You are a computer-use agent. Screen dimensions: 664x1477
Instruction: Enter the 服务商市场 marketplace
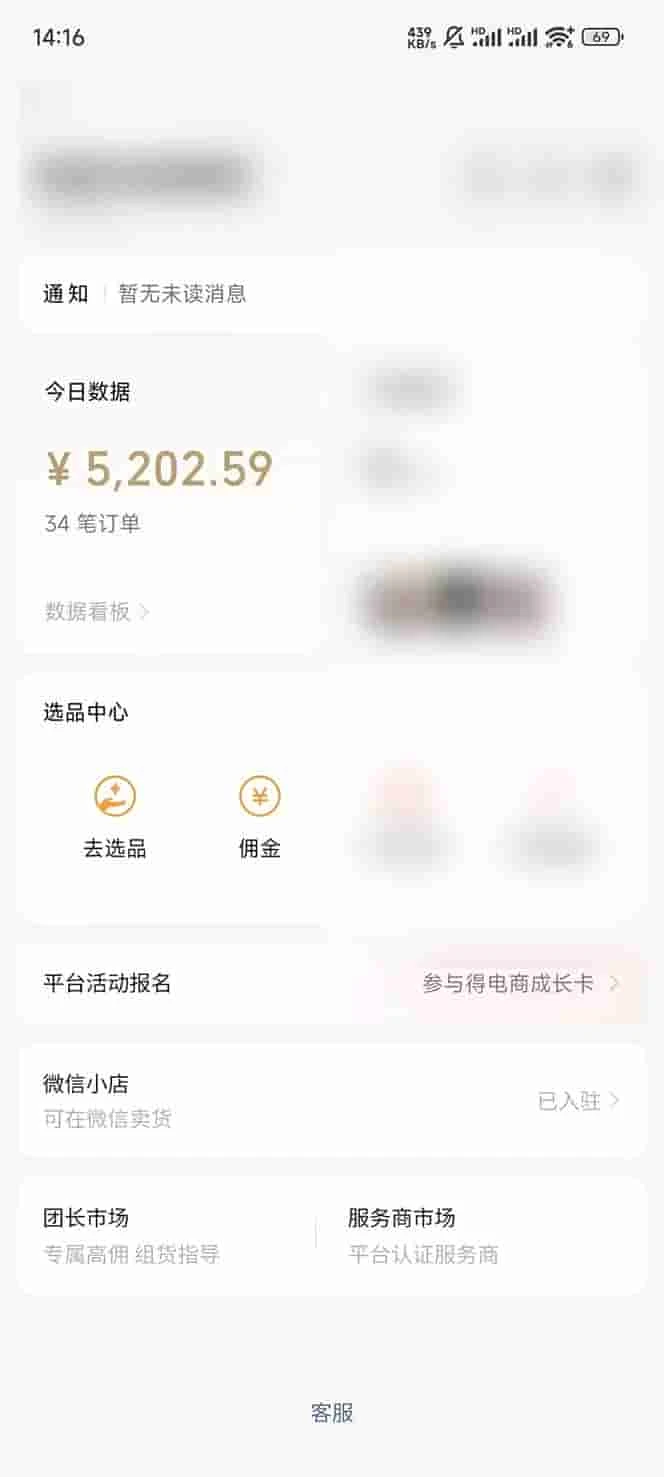(x=480, y=1235)
